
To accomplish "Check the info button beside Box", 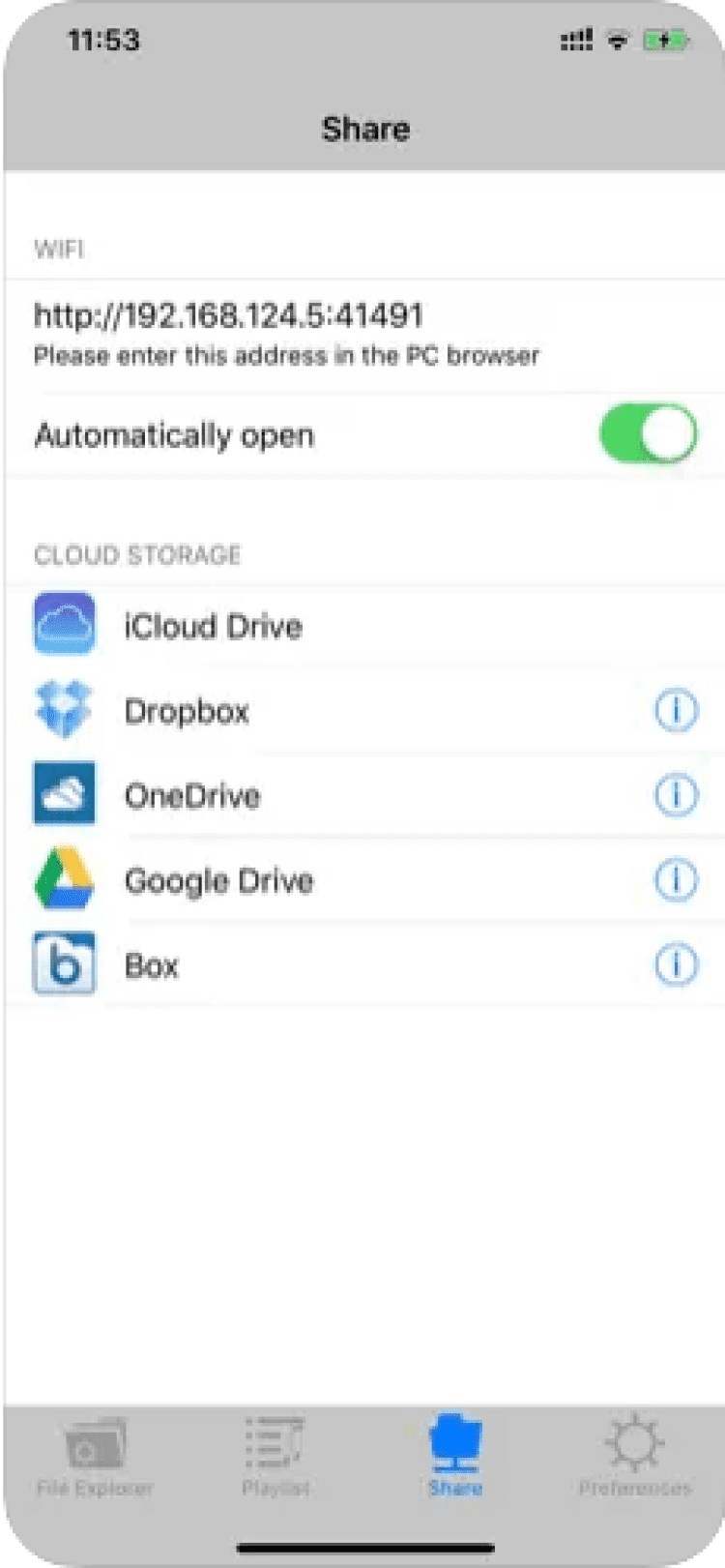I will point(676,964).
